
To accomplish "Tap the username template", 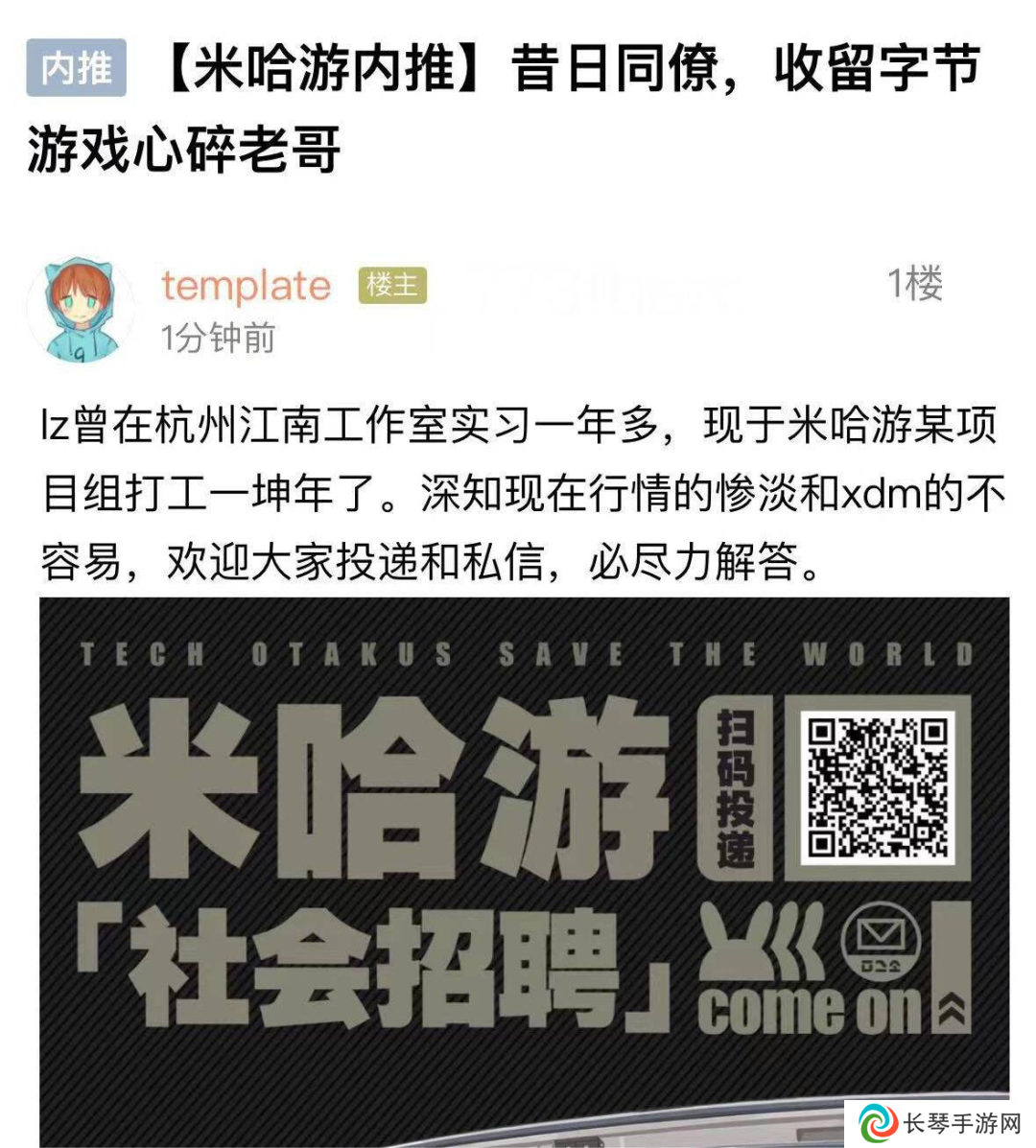I will 246,285.
